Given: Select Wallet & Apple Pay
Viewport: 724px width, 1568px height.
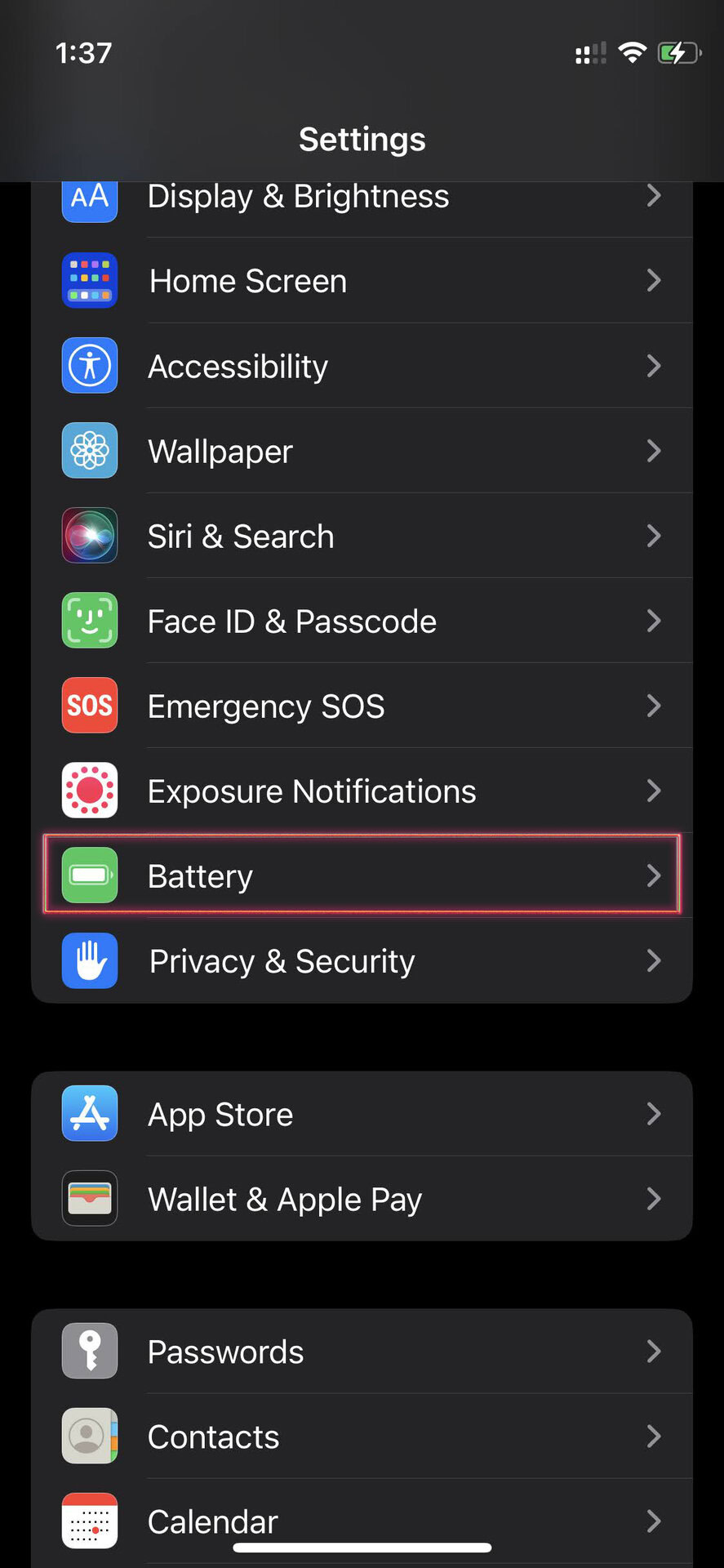Looking at the screenshot, I should 362,1199.
